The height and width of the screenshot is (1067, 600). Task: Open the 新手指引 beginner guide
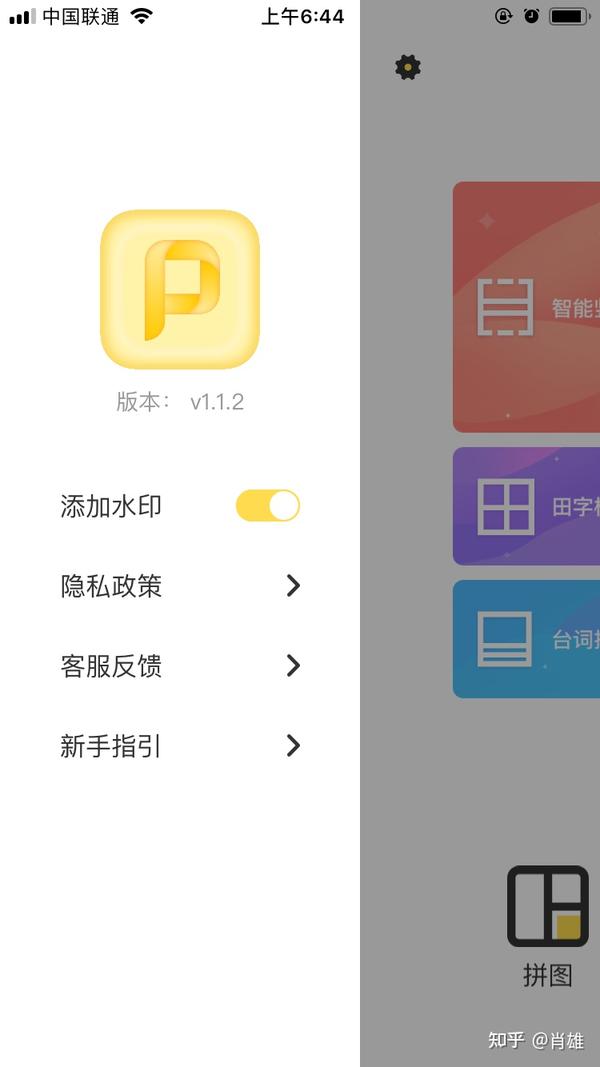[x=180, y=746]
